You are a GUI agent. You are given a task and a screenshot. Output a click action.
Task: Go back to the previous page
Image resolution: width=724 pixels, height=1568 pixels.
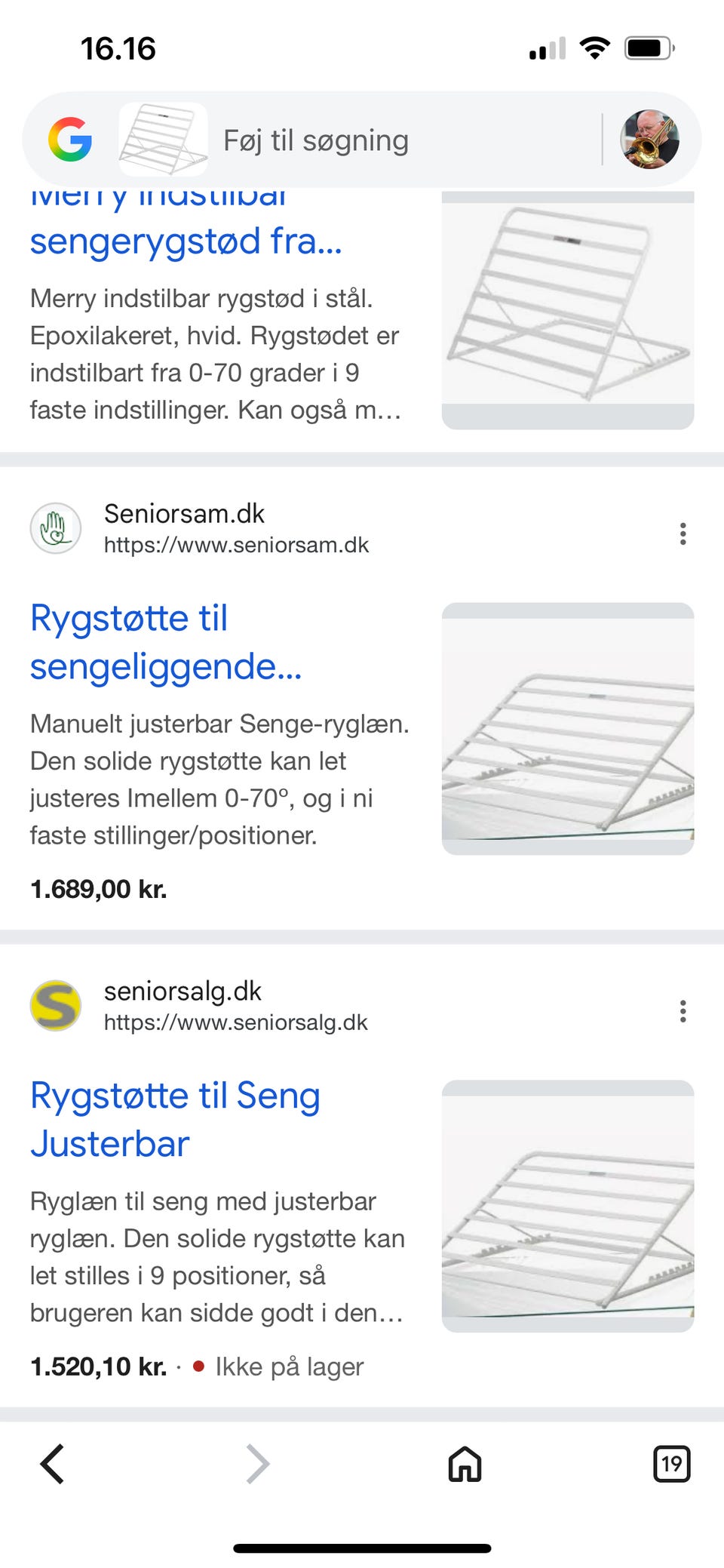click(53, 1465)
